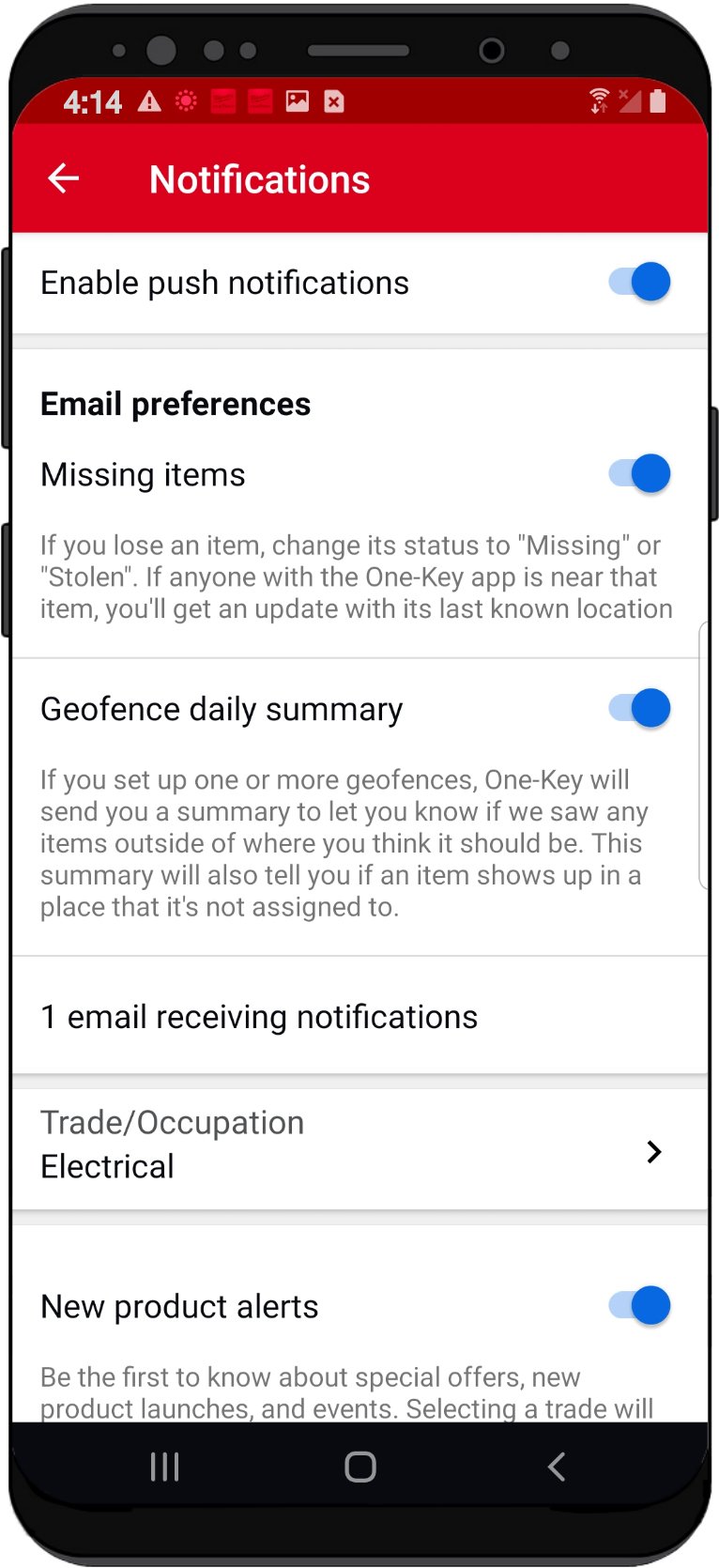719x1568 pixels.
Task: Tap the back arrow on Notifications screen
Action: 63,178
